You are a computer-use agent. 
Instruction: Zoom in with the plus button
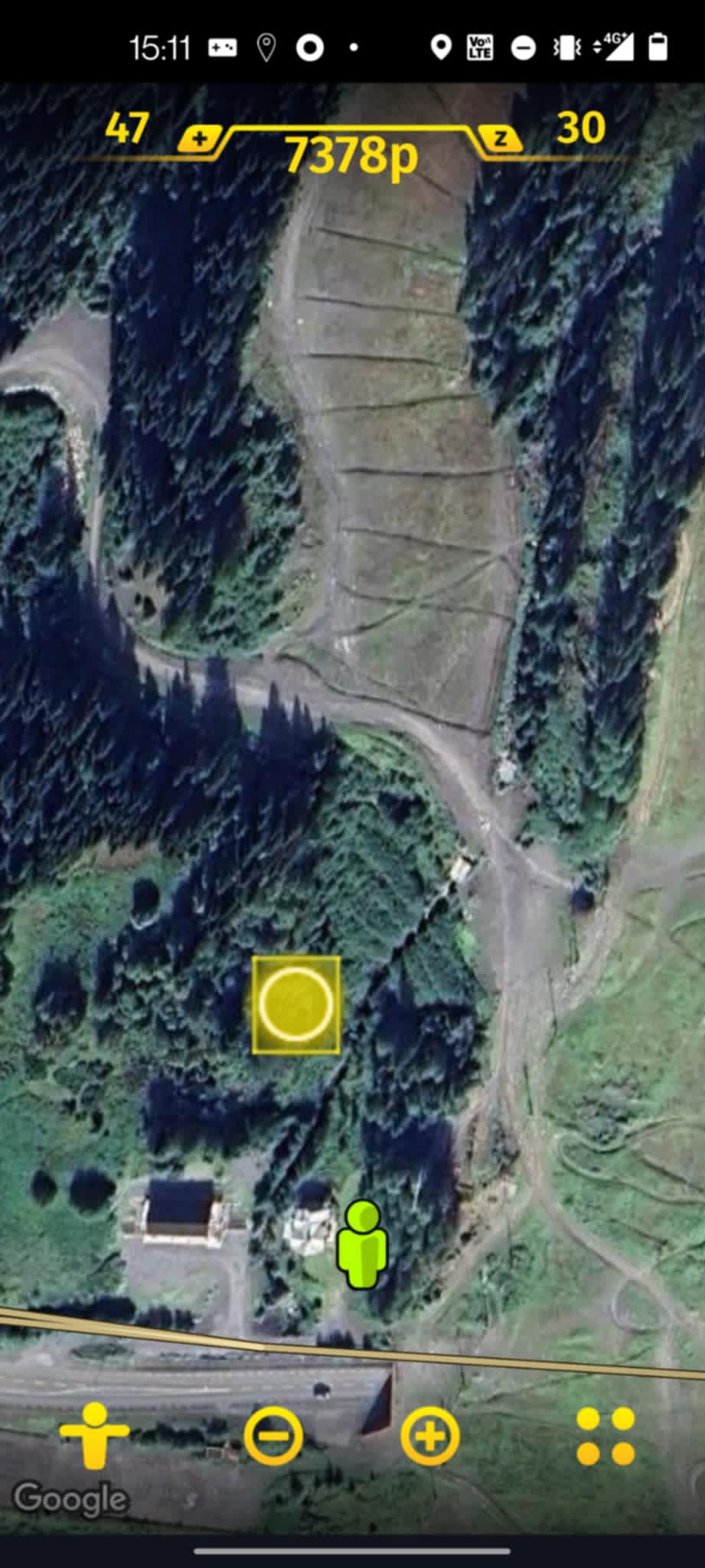[x=429, y=1436]
